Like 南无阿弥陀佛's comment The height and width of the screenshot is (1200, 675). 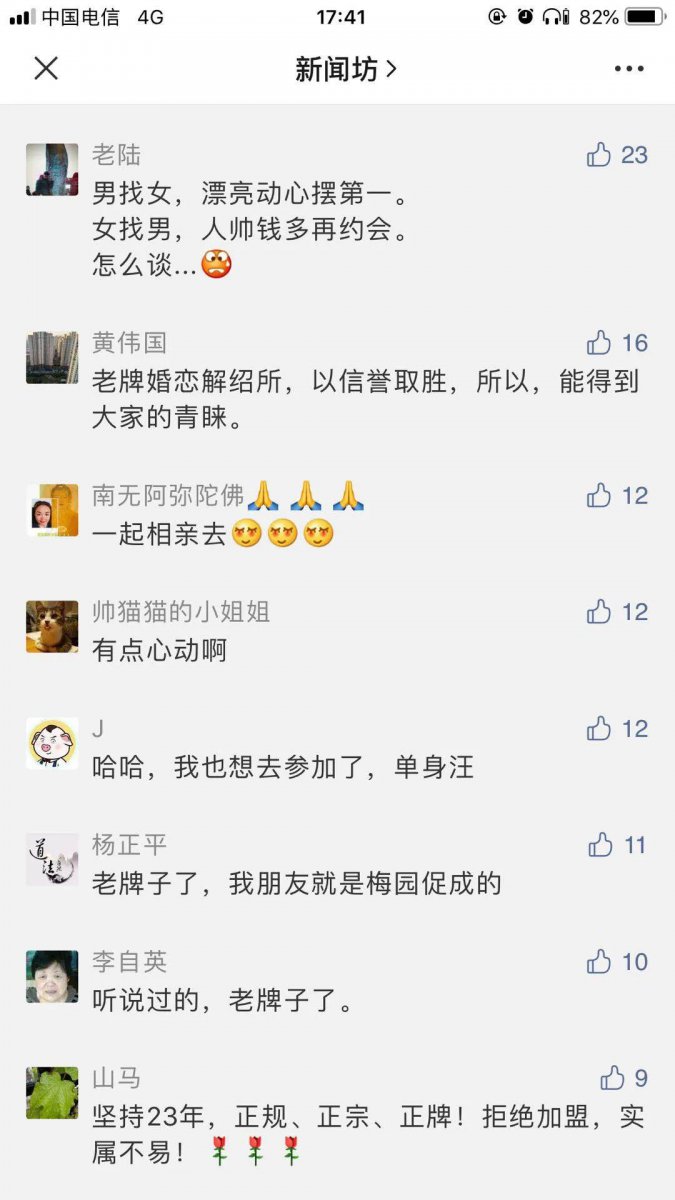(599, 495)
